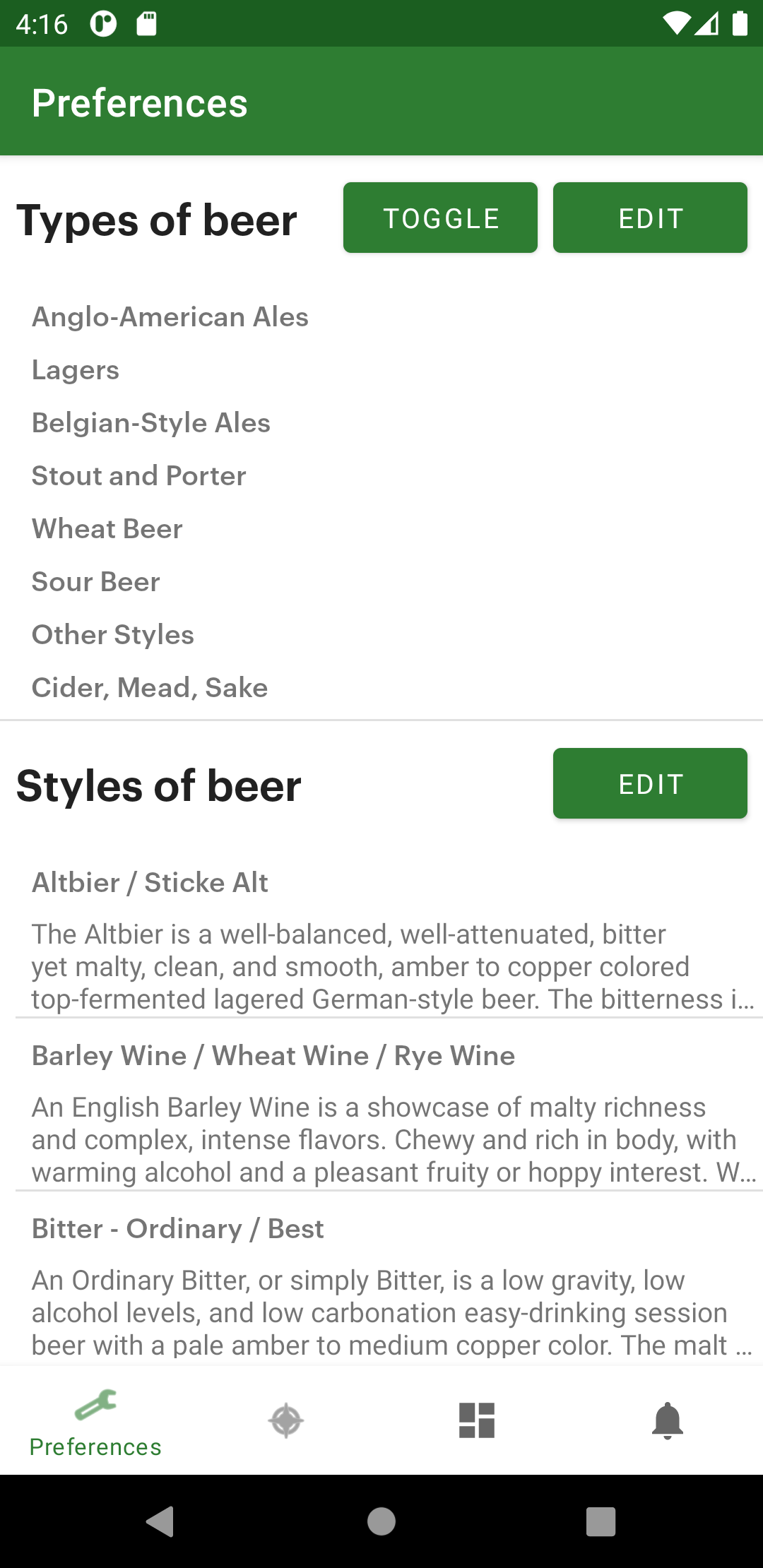The image size is (763, 1568).
Task: Switch to the Preferences tab
Action: (95, 1420)
